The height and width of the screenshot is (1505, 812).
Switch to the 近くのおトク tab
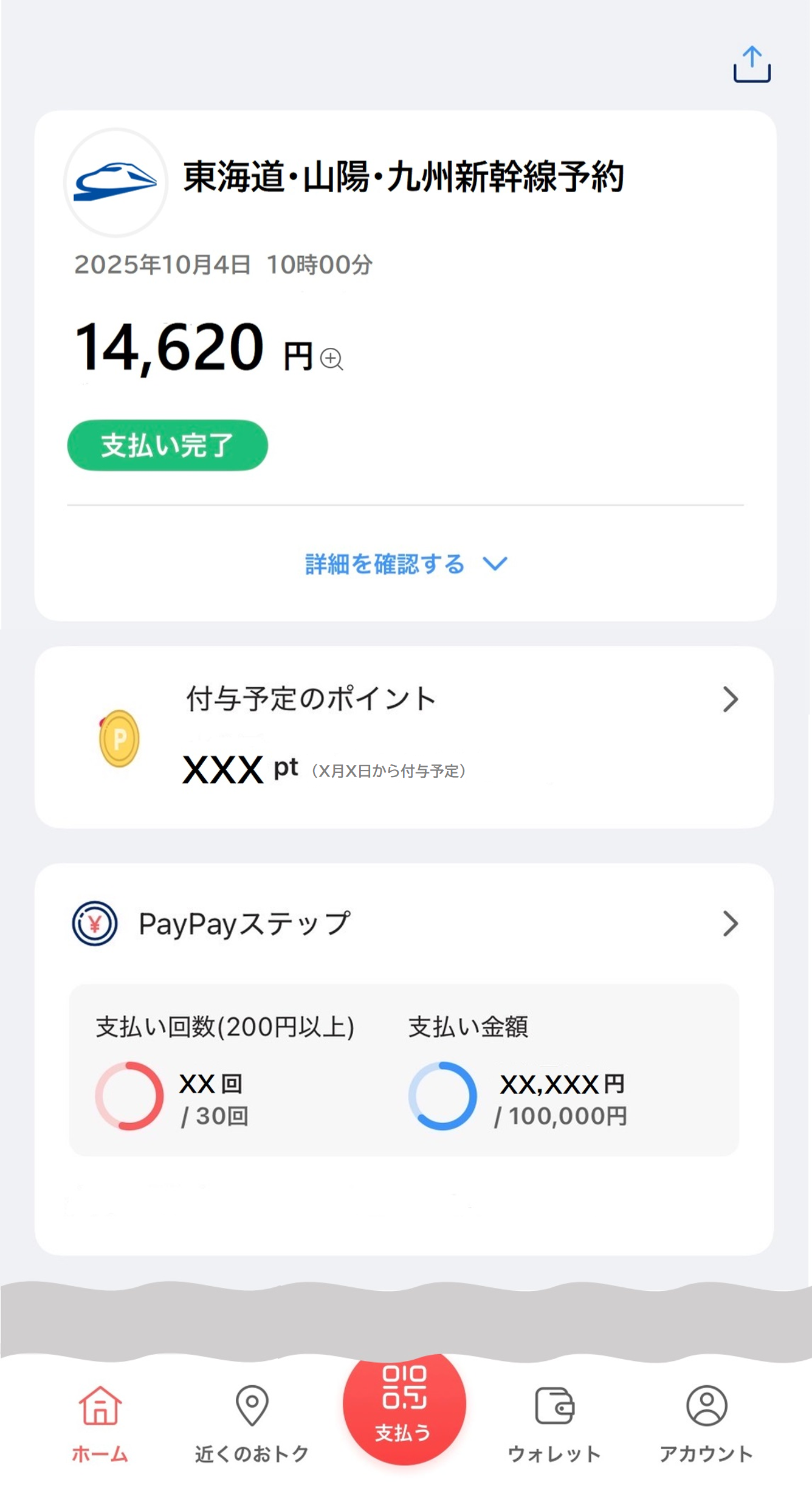point(252,1424)
